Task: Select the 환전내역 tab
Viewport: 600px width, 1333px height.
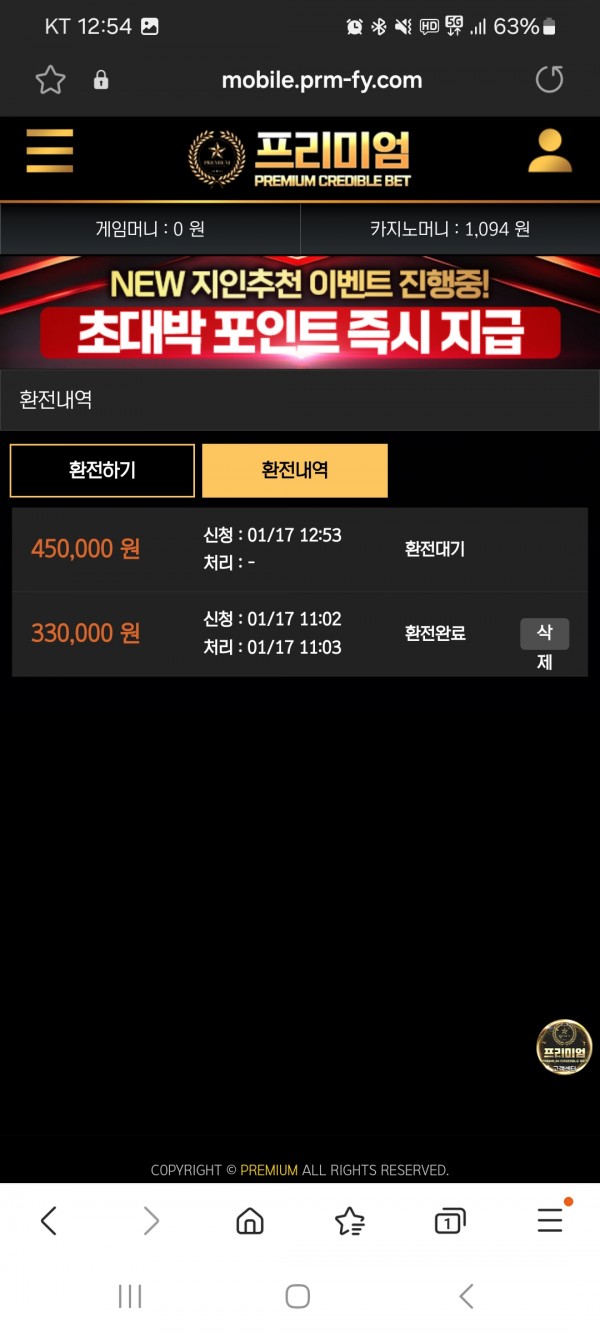Action: pyautogui.click(x=295, y=470)
